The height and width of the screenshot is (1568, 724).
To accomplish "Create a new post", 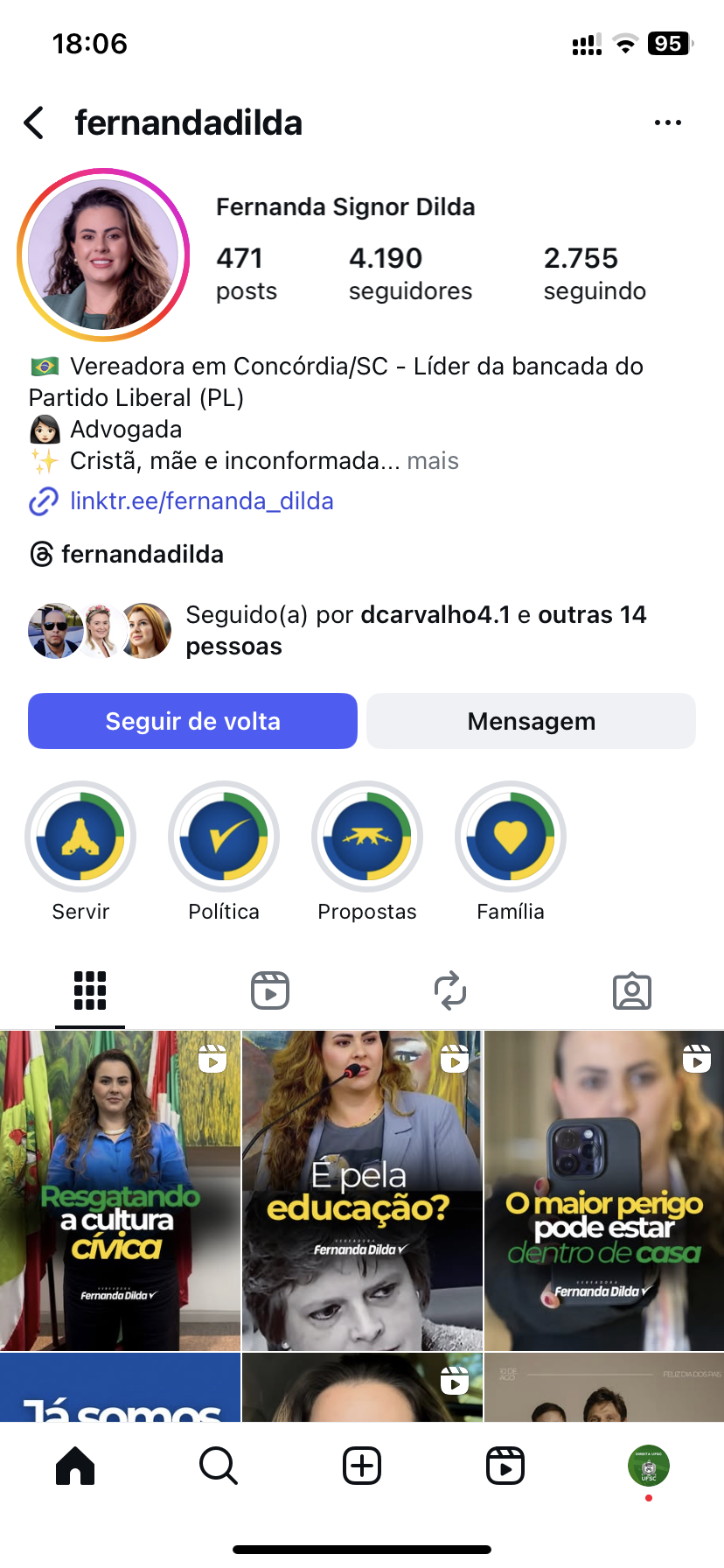I will point(362,1466).
